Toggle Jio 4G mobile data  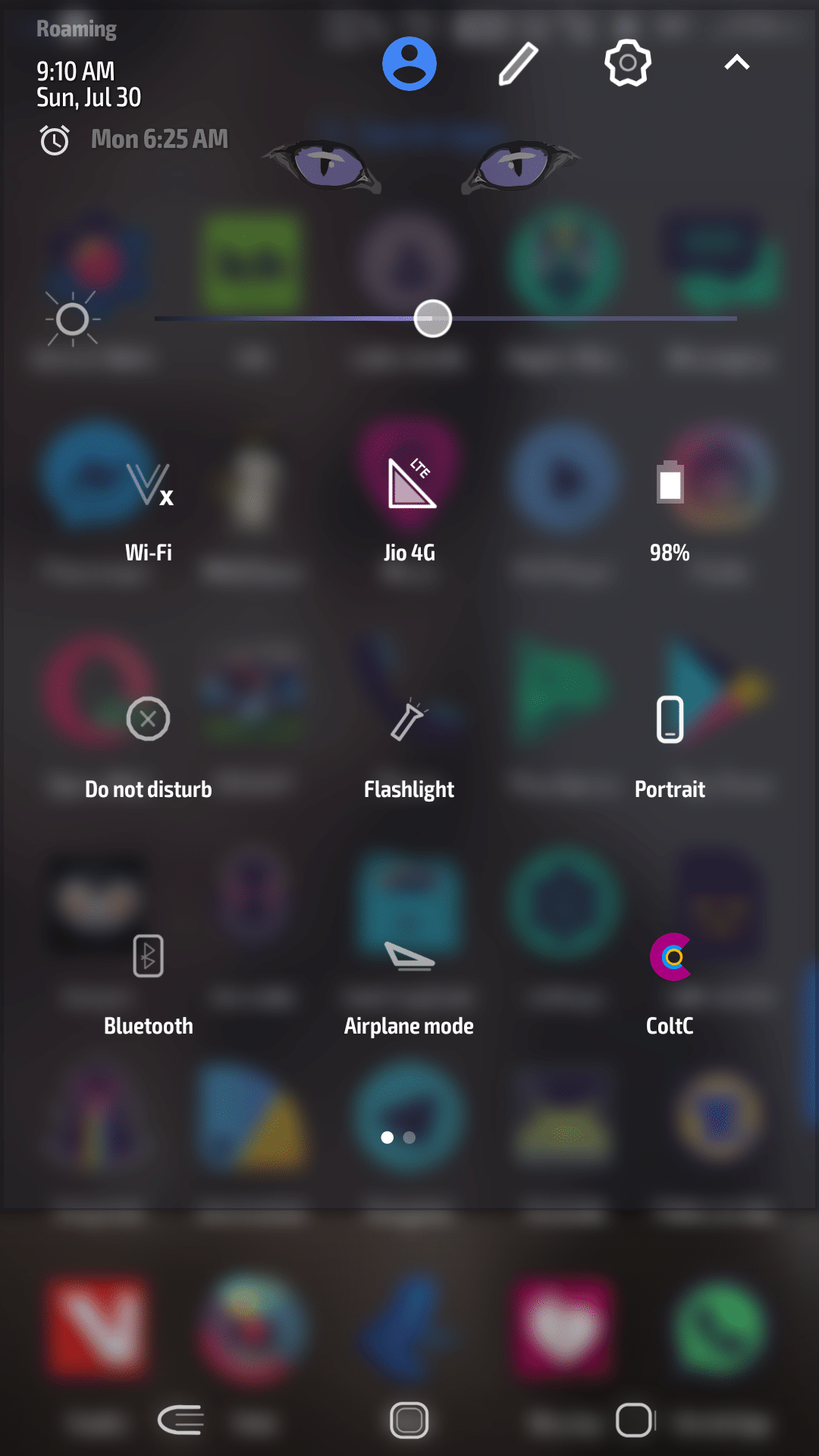point(409,485)
